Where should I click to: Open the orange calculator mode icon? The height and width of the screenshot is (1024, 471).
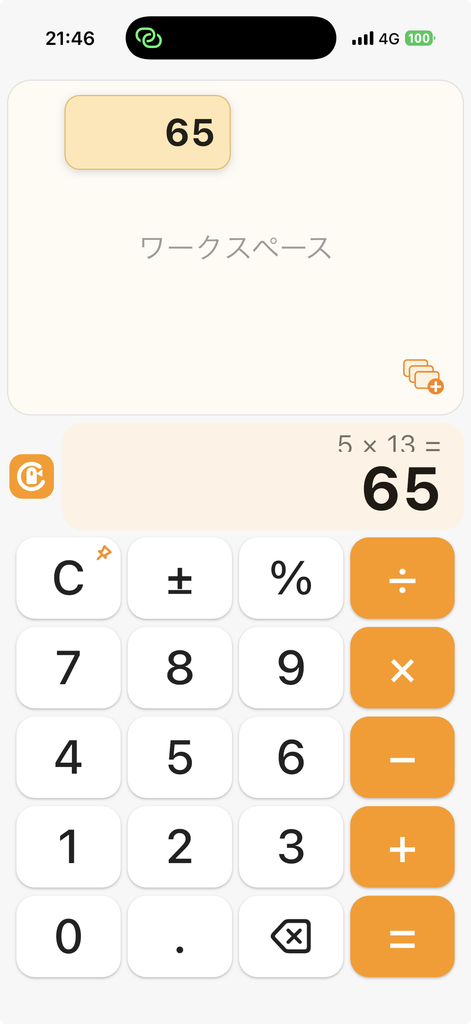(x=31, y=476)
